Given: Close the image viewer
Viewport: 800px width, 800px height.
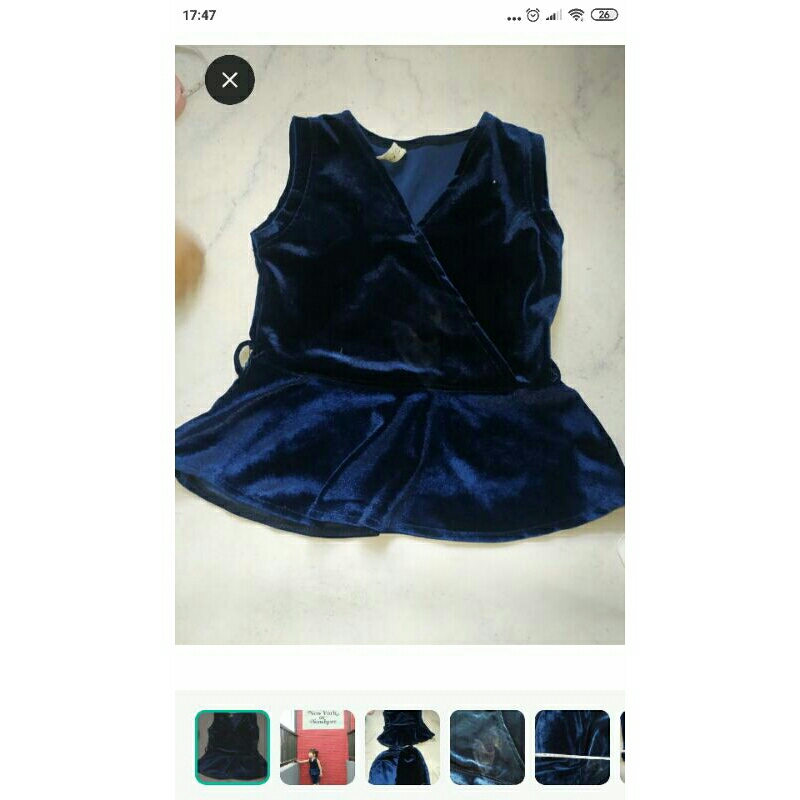Looking at the screenshot, I should coord(230,80).
